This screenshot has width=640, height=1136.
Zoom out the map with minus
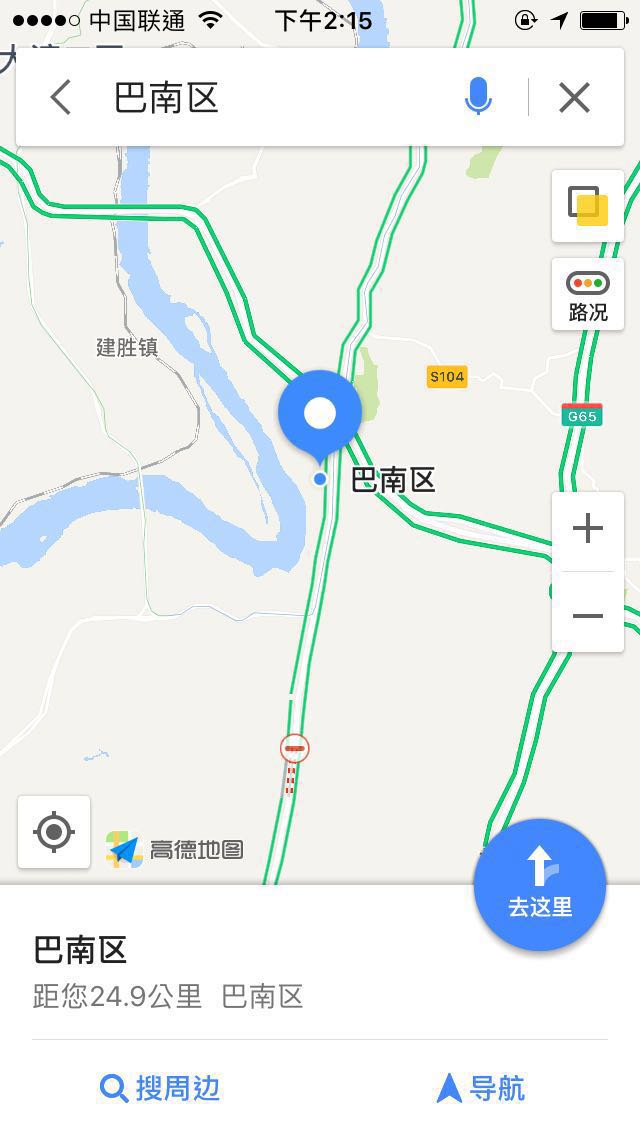click(x=588, y=615)
